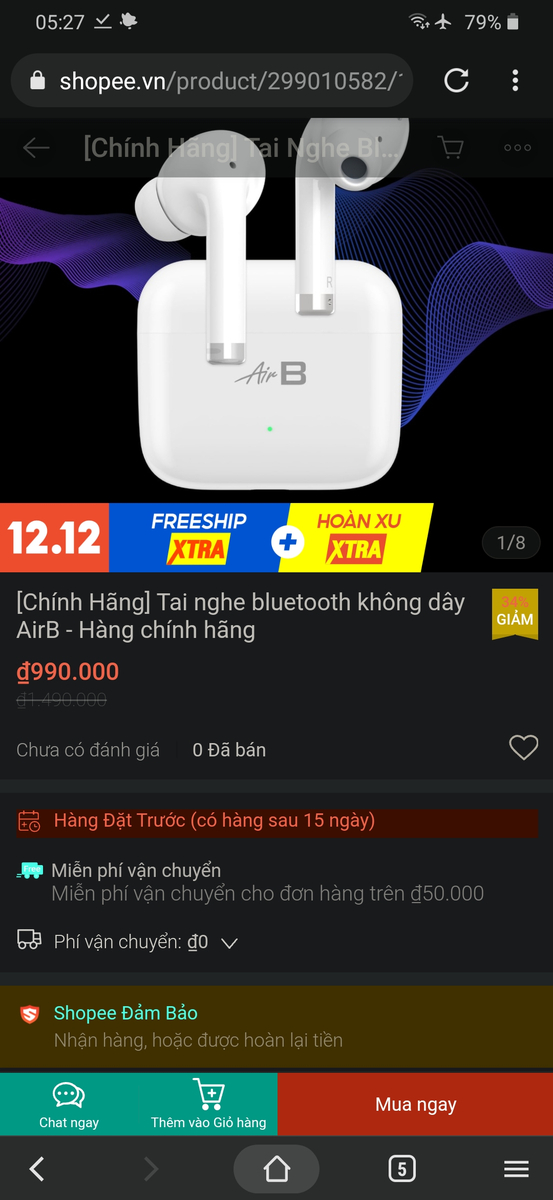Open the Shopee Đảm Bảo guarantee info
The width and height of the screenshot is (553, 1200).
click(x=276, y=1026)
